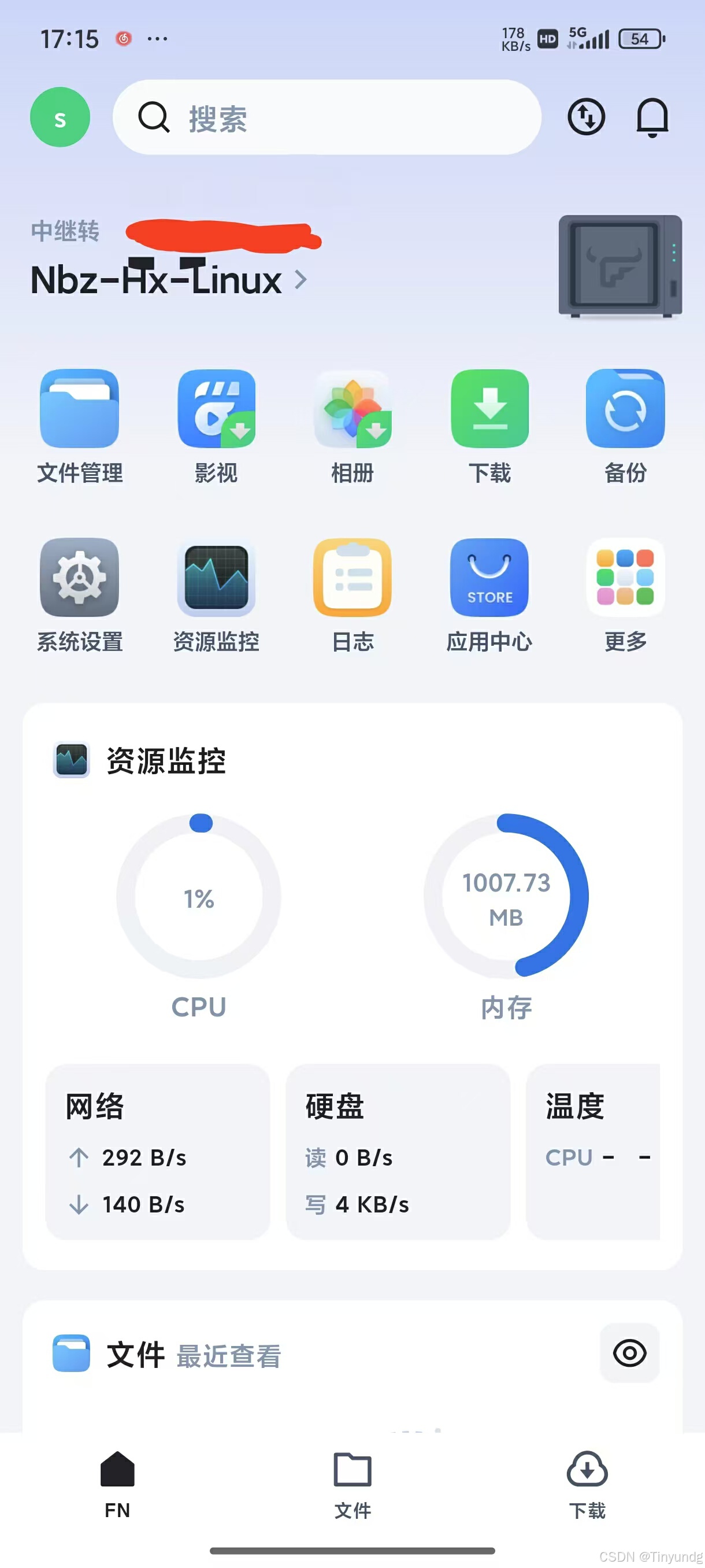
Task: Open the 影视 video app
Action: pyautogui.click(x=216, y=427)
